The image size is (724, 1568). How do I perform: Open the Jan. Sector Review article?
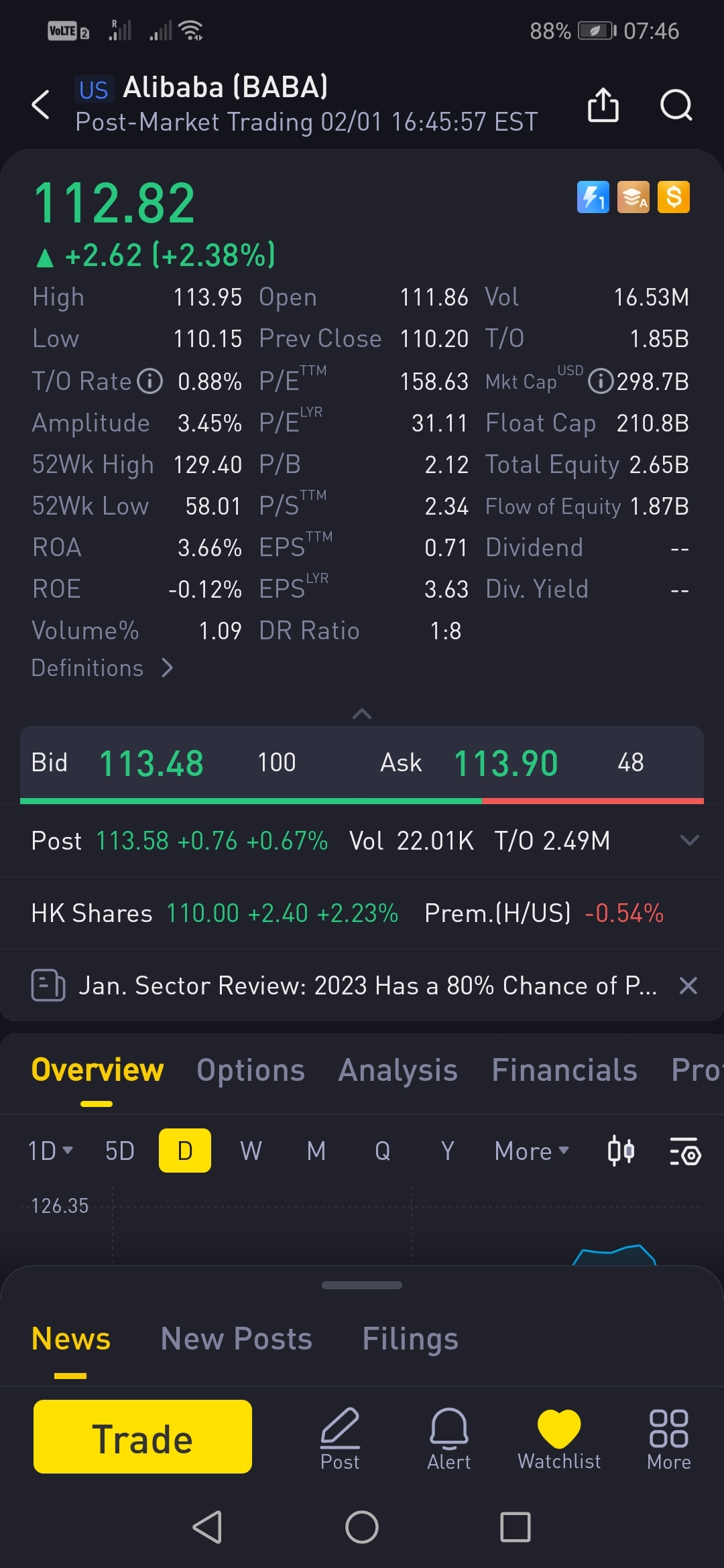[x=367, y=986]
